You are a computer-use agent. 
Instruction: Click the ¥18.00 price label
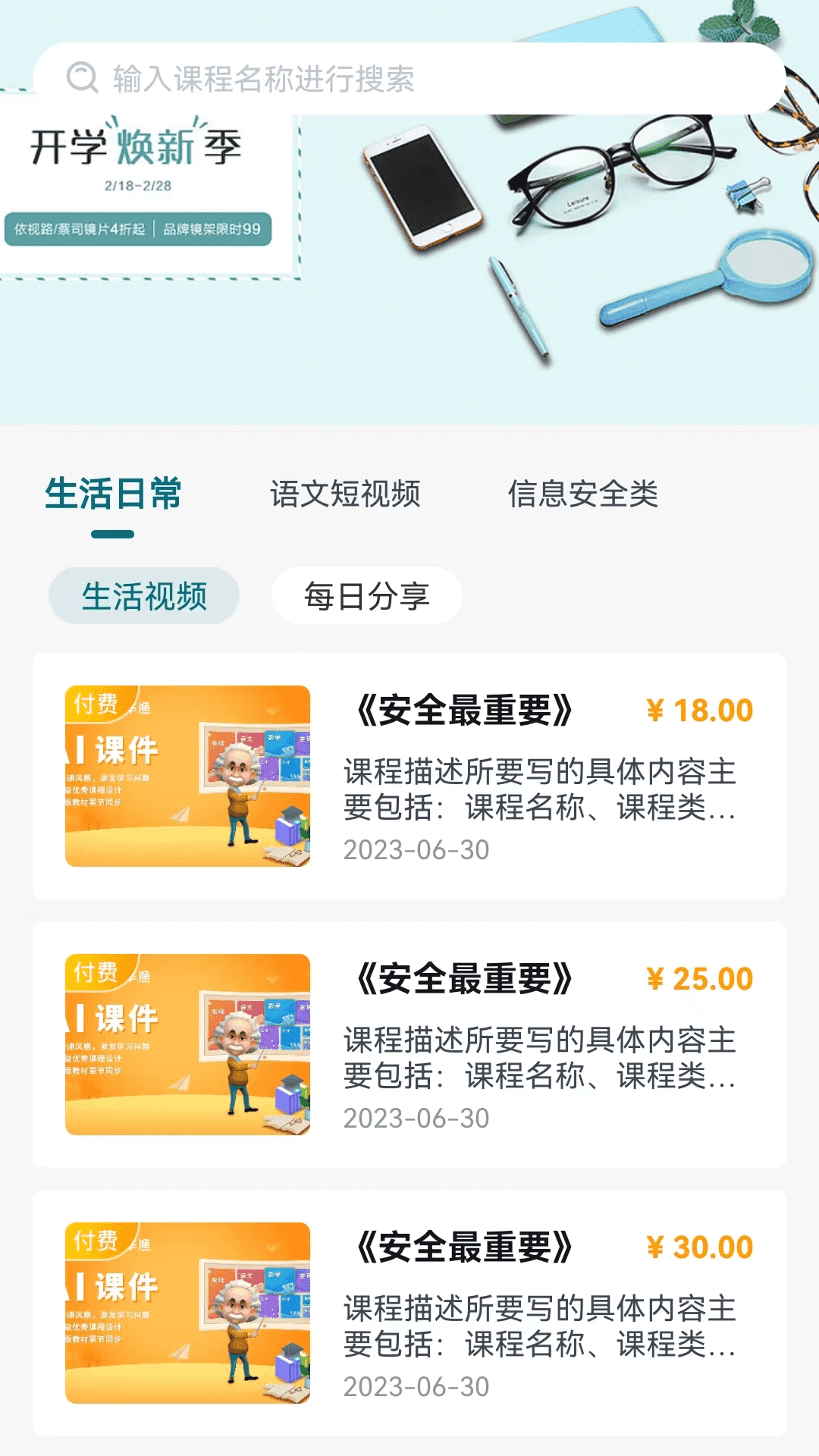click(702, 711)
